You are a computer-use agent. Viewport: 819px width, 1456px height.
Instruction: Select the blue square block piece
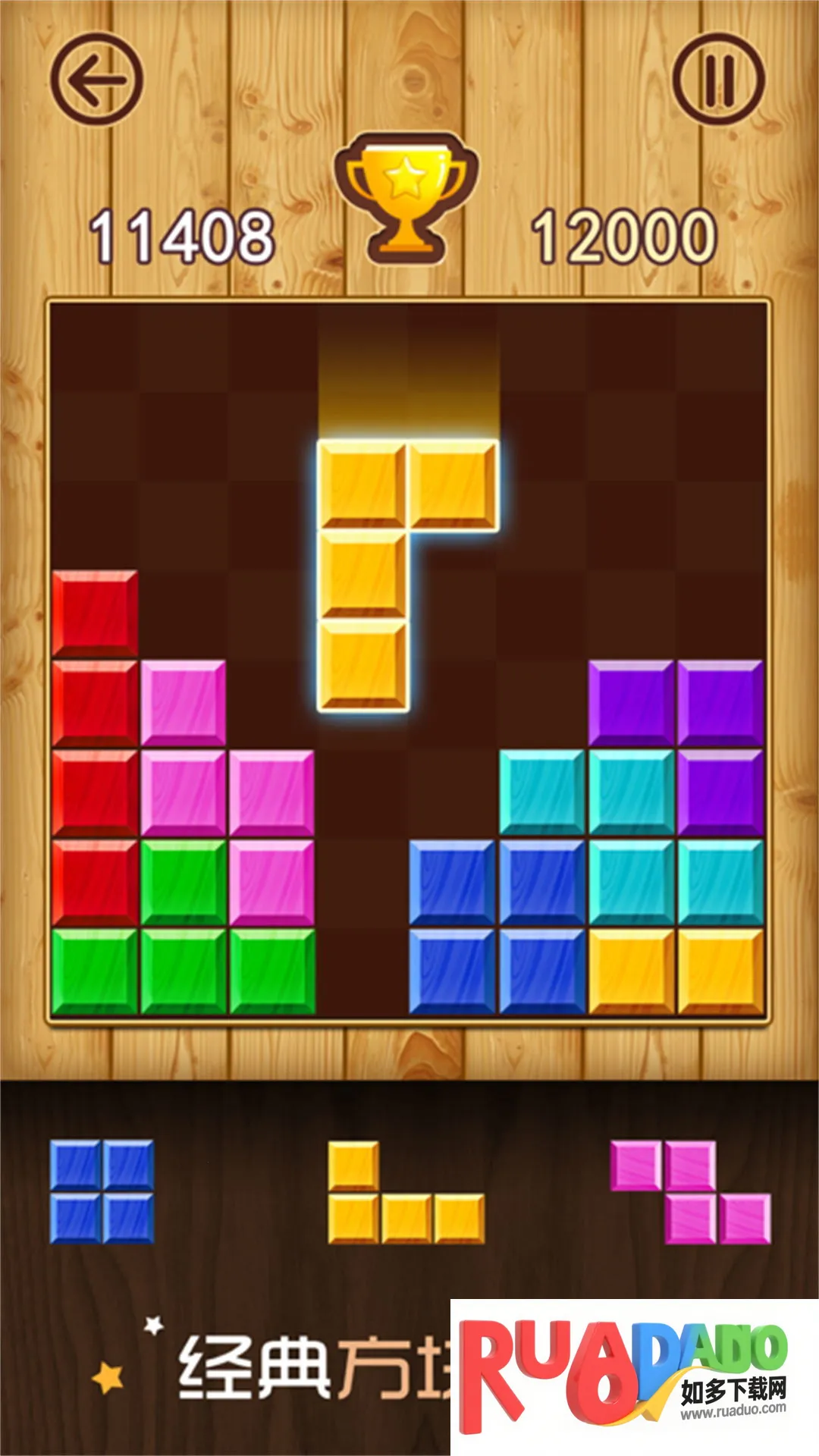pos(102,1191)
